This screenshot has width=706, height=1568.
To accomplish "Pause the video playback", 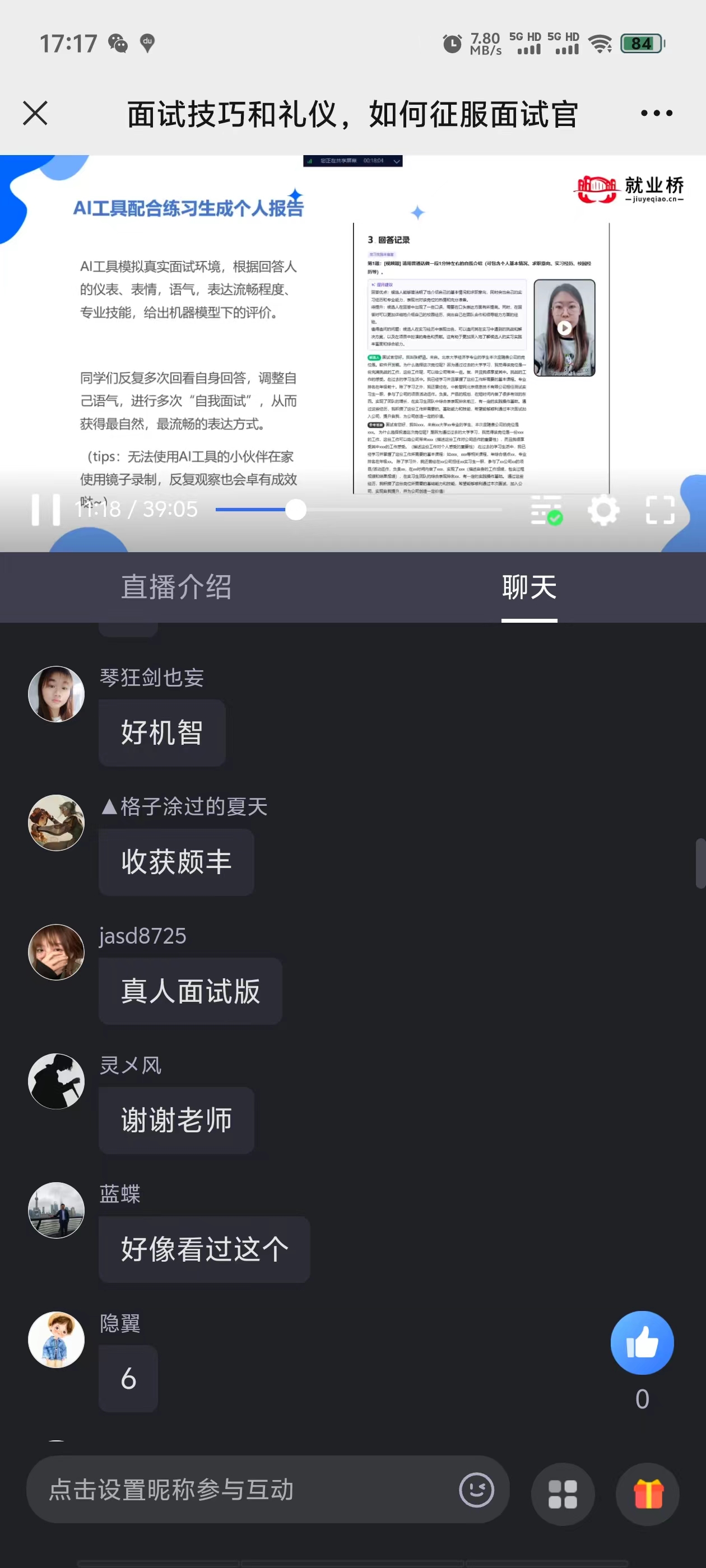I will pyautogui.click(x=46, y=510).
